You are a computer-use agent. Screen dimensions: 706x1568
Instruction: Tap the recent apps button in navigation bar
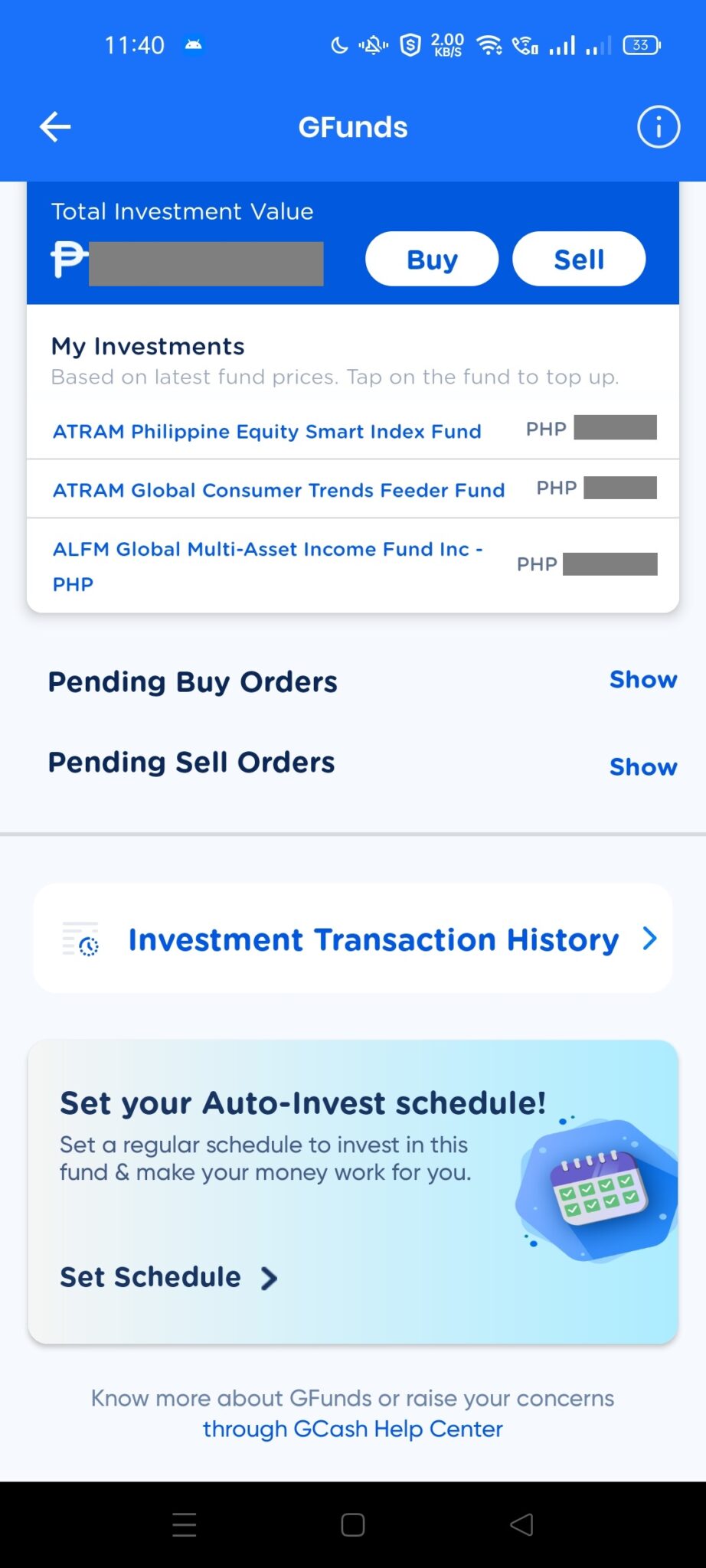[184, 1524]
